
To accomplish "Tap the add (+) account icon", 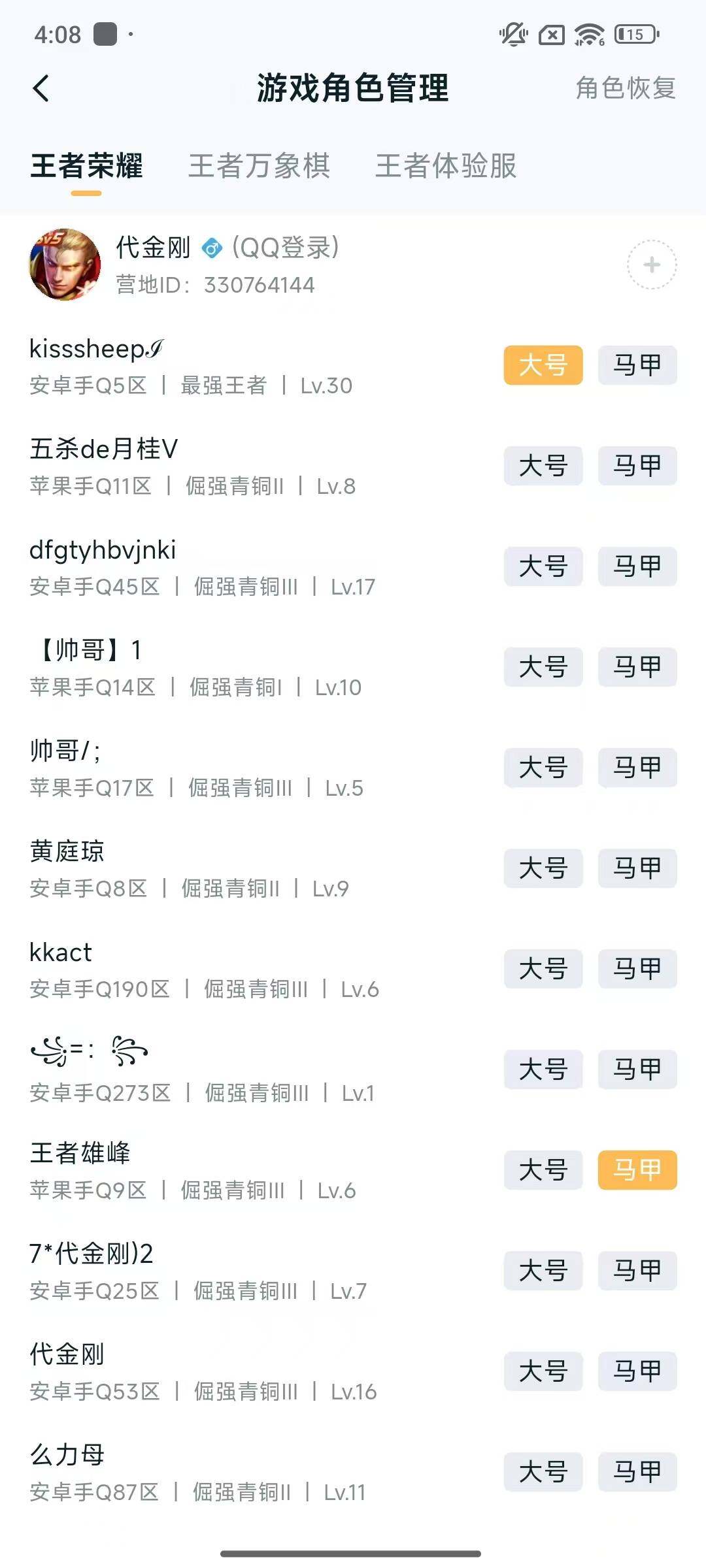I will [x=651, y=265].
